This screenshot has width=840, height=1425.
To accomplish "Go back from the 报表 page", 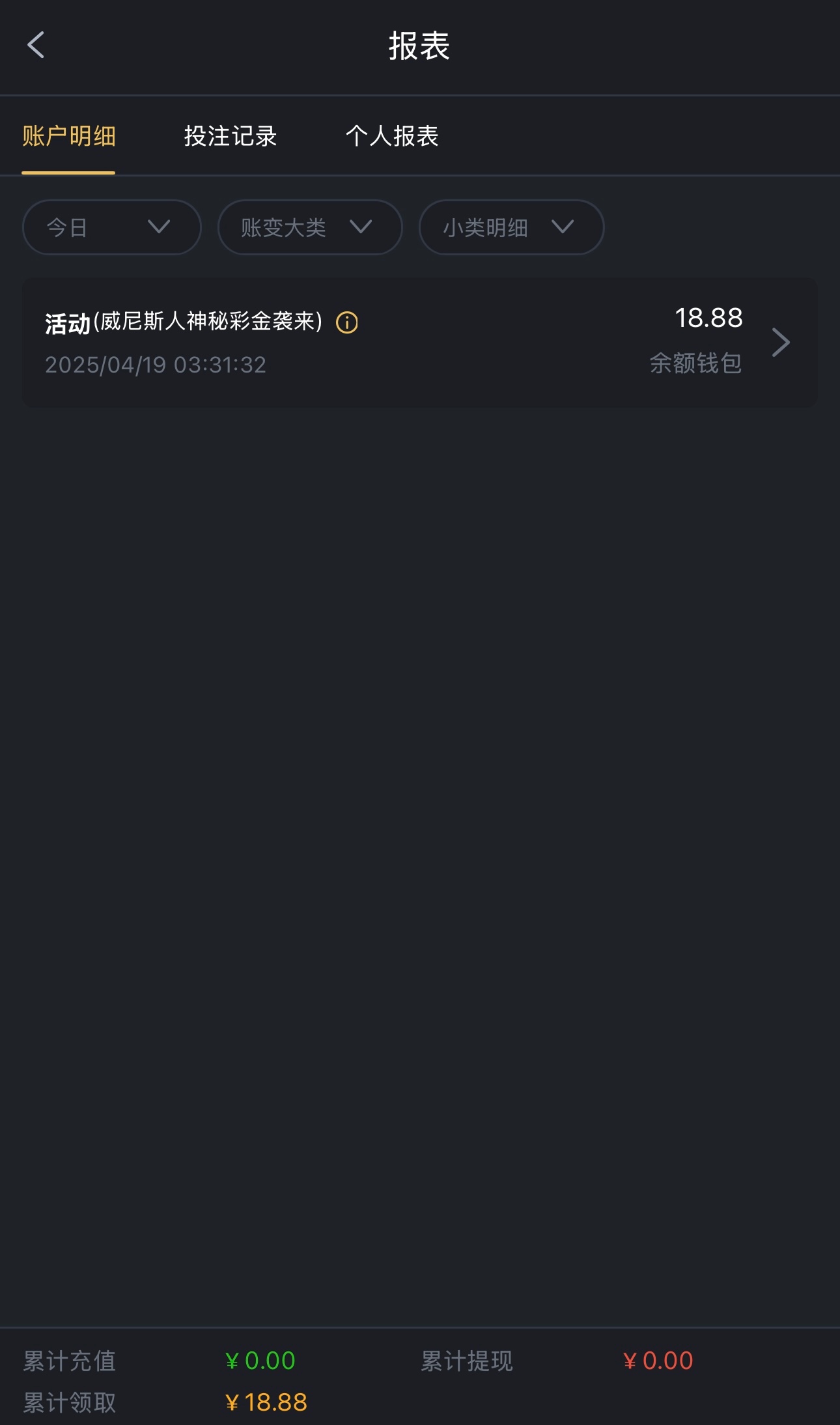I will pyautogui.click(x=36, y=46).
